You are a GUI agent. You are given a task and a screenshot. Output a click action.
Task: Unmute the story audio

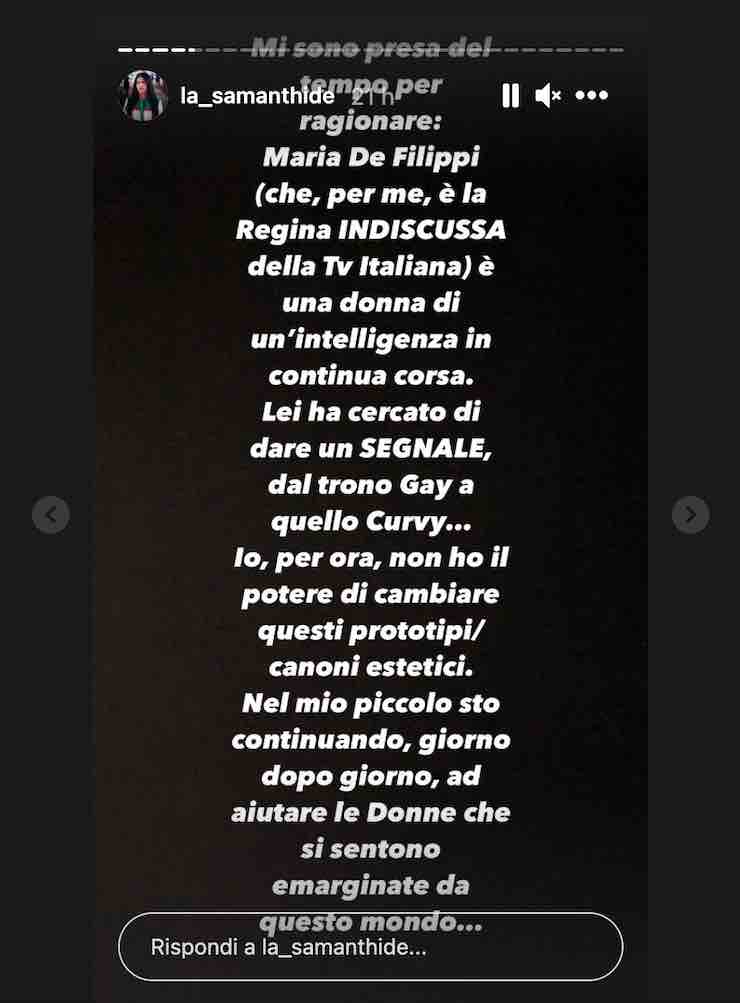point(547,96)
